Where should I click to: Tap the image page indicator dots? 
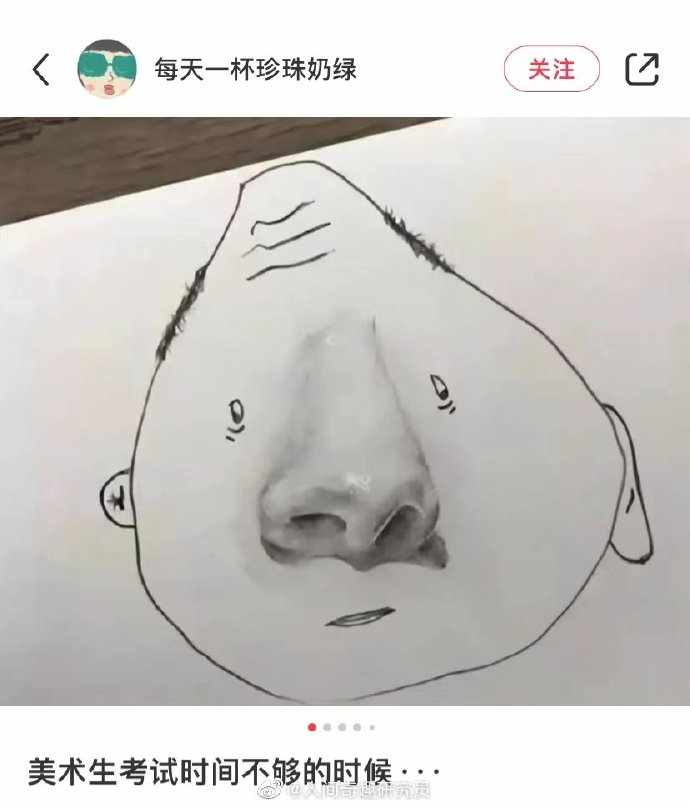pyautogui.click(x=341, y=727)
